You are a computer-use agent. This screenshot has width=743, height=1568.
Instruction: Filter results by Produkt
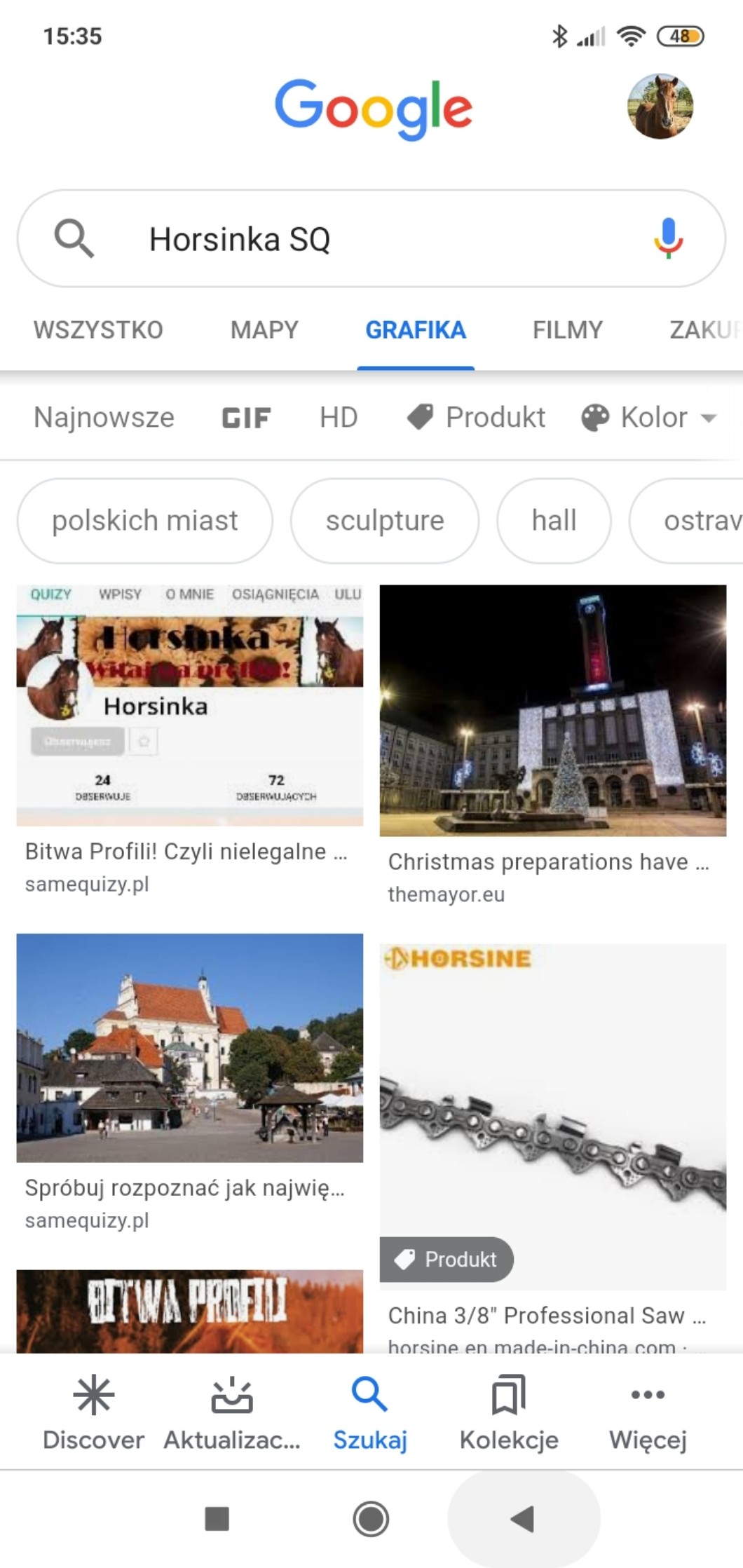477,417
